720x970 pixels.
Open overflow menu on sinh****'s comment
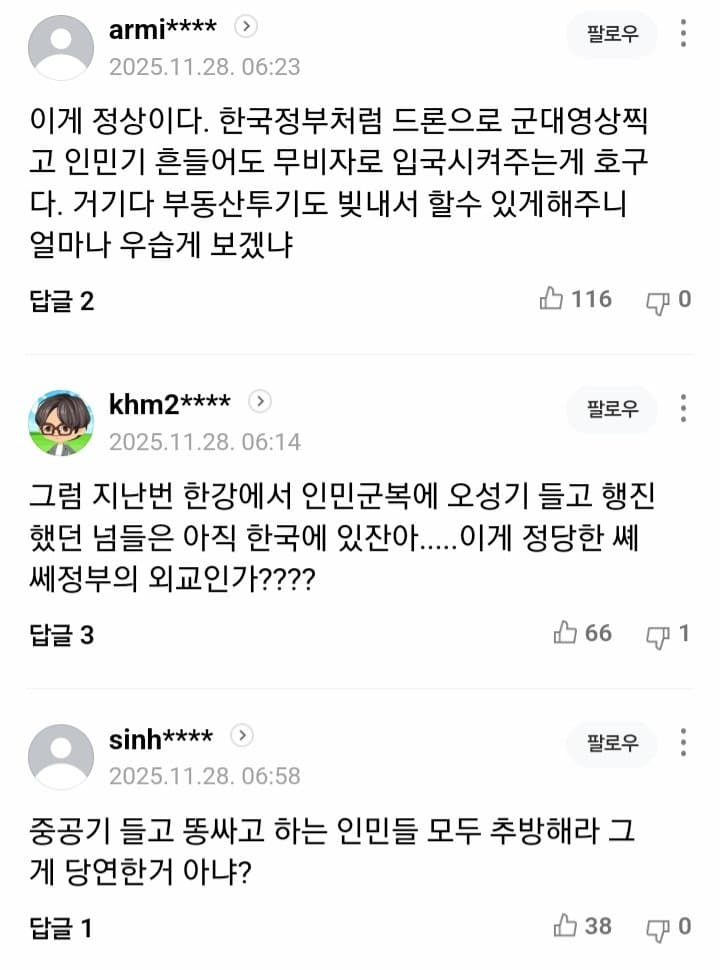(684, 742)
